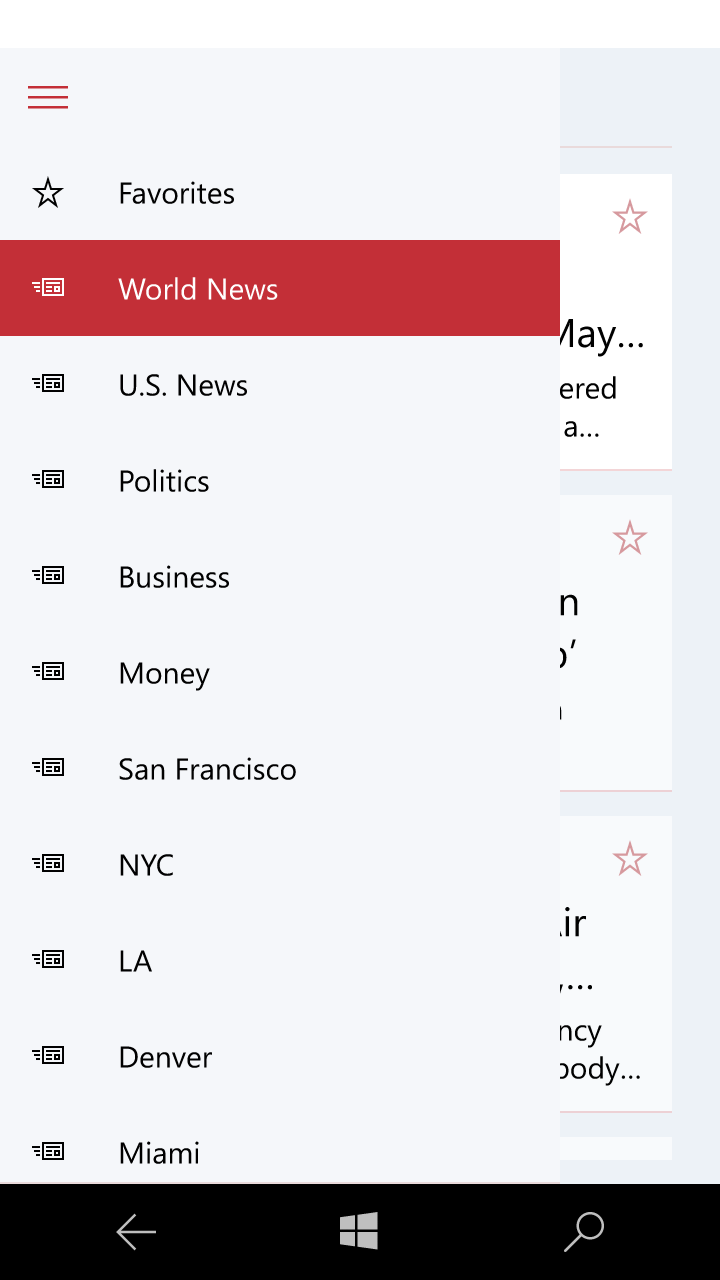
Task: Close the drawer with the hamburger icon
Action: (48, 97)
